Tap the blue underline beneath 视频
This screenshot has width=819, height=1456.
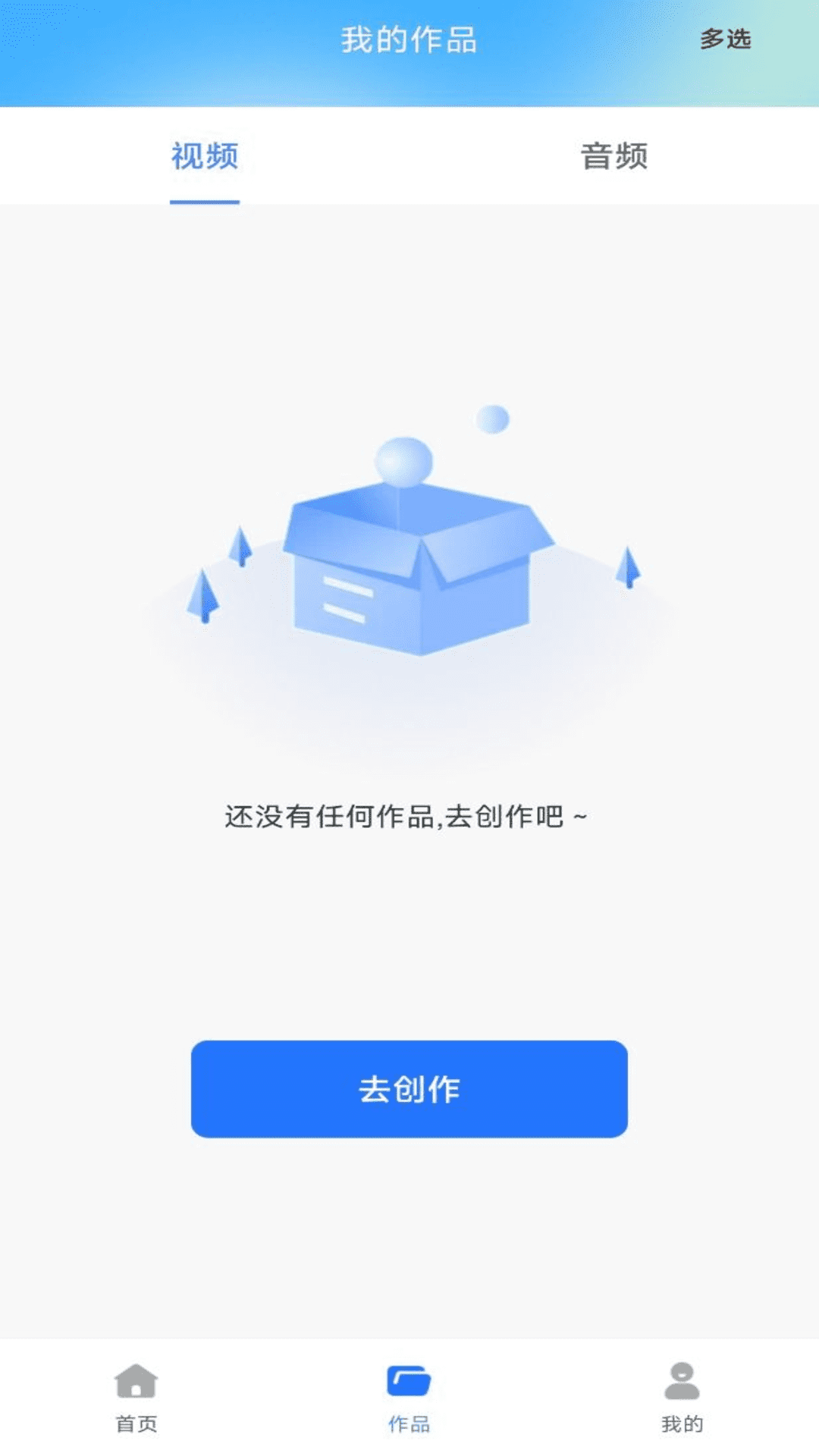(205, 202)
